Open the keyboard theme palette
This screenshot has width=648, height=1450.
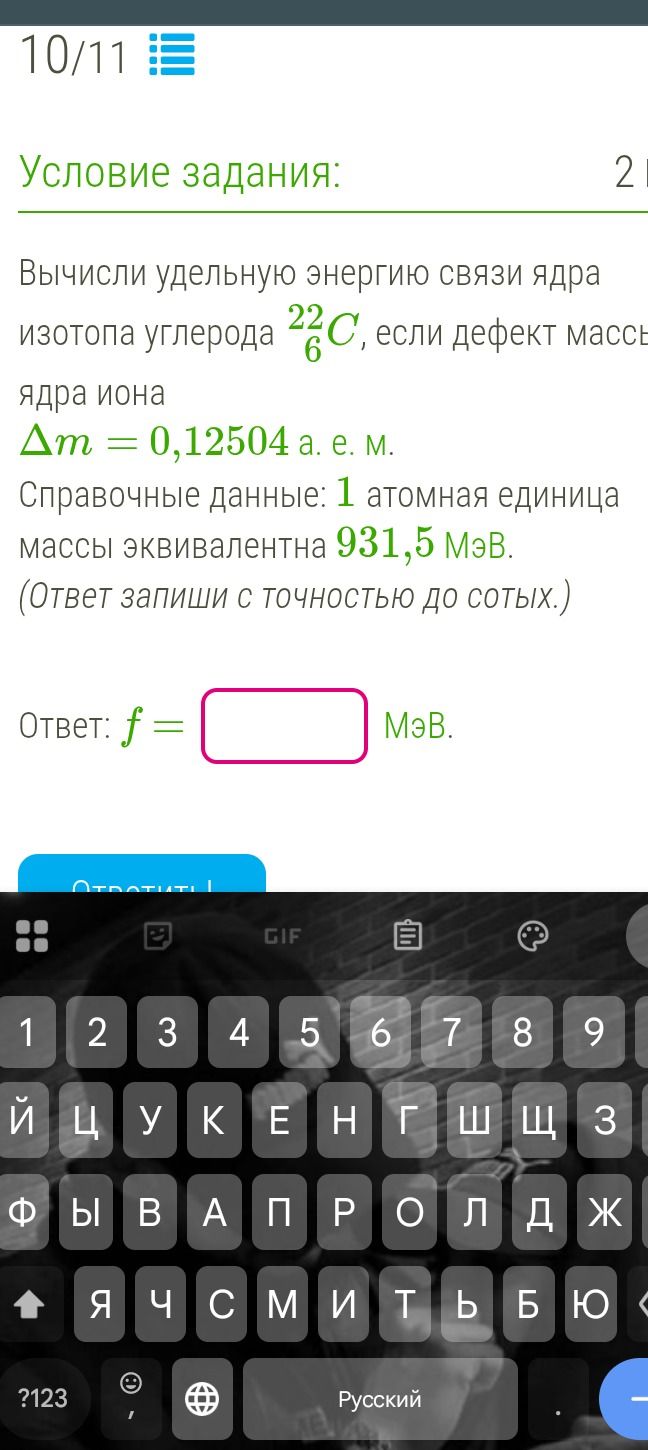tap(534, 936)
